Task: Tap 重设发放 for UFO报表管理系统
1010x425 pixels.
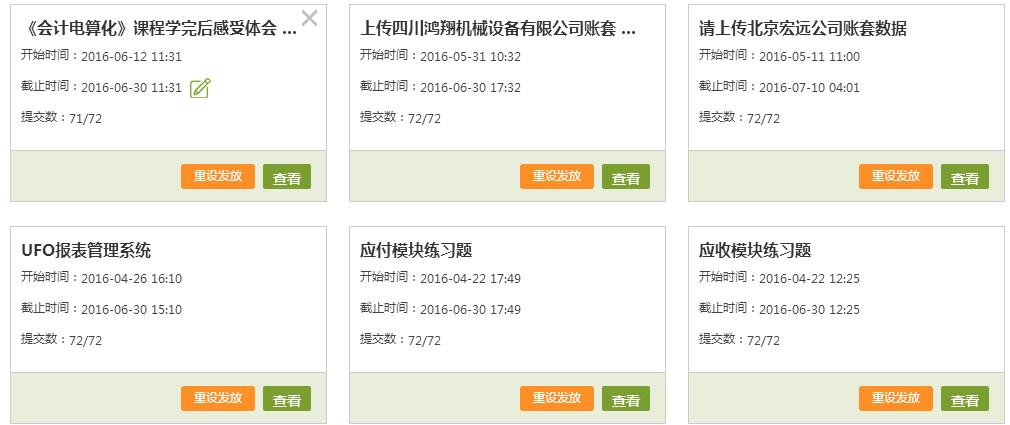Action: click(218, 398)
